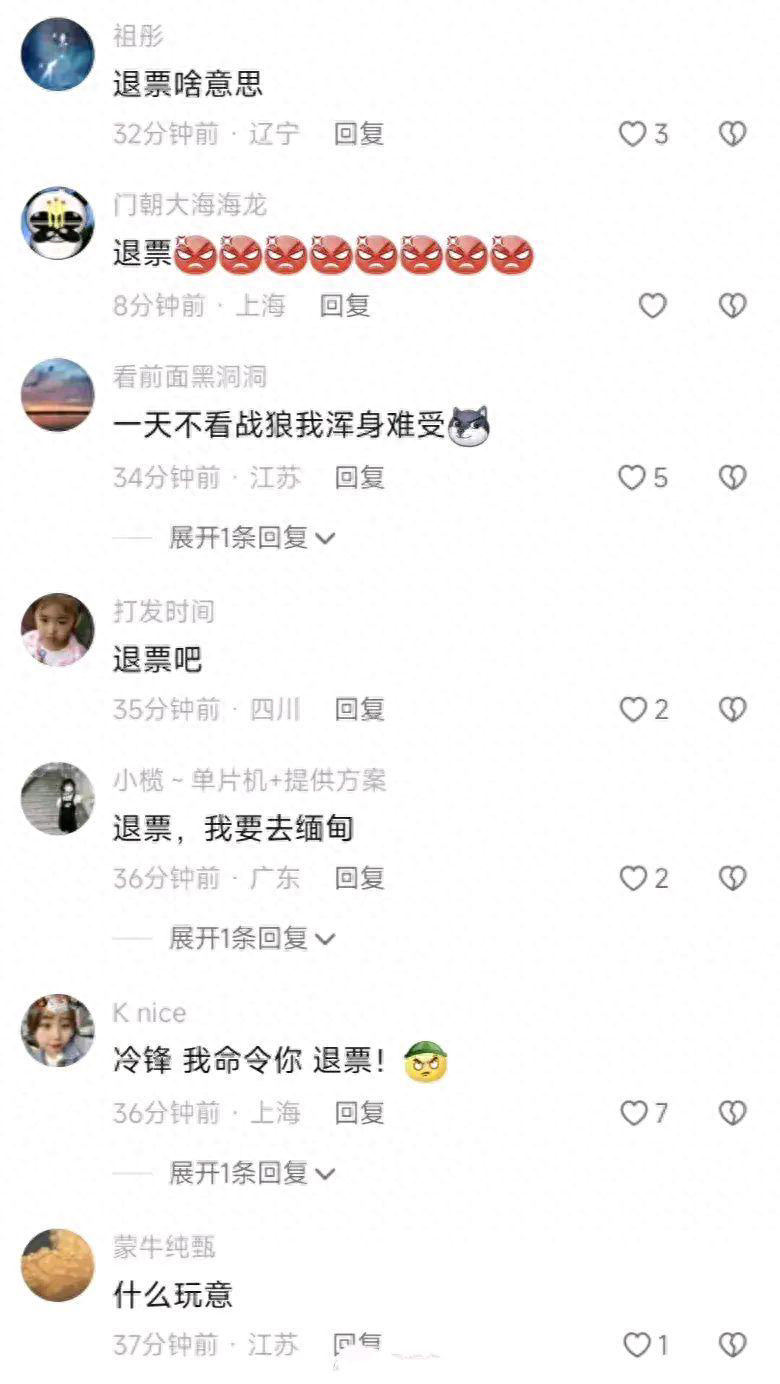
Task: Reply to 祖彤's comment
Action: (x=359, y=134)
